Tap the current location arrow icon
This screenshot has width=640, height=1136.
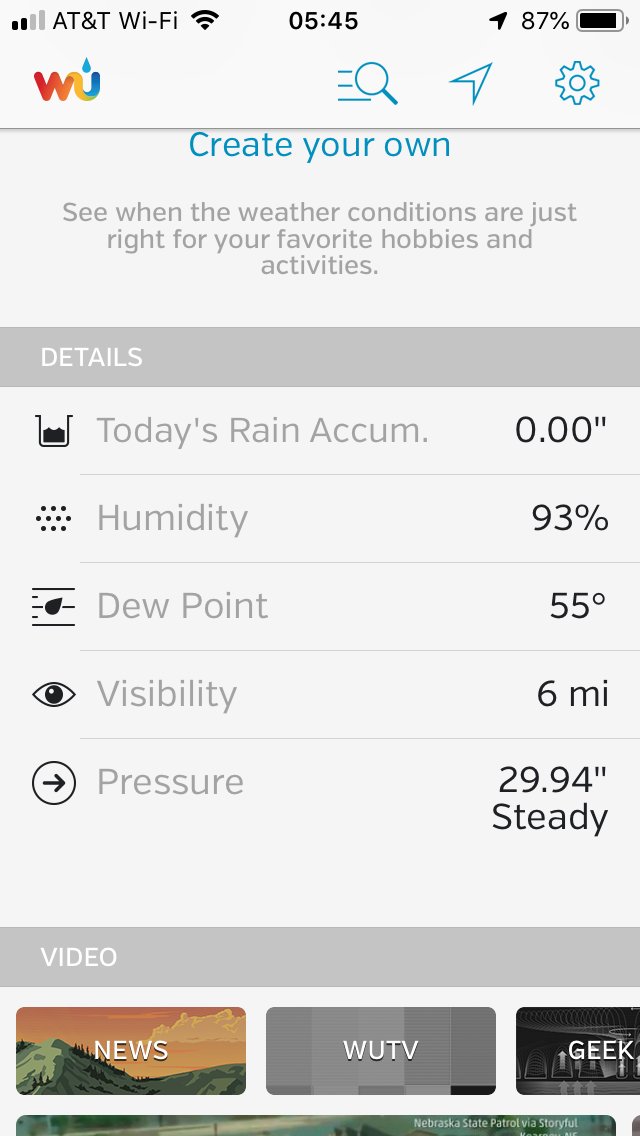[471, 83]
